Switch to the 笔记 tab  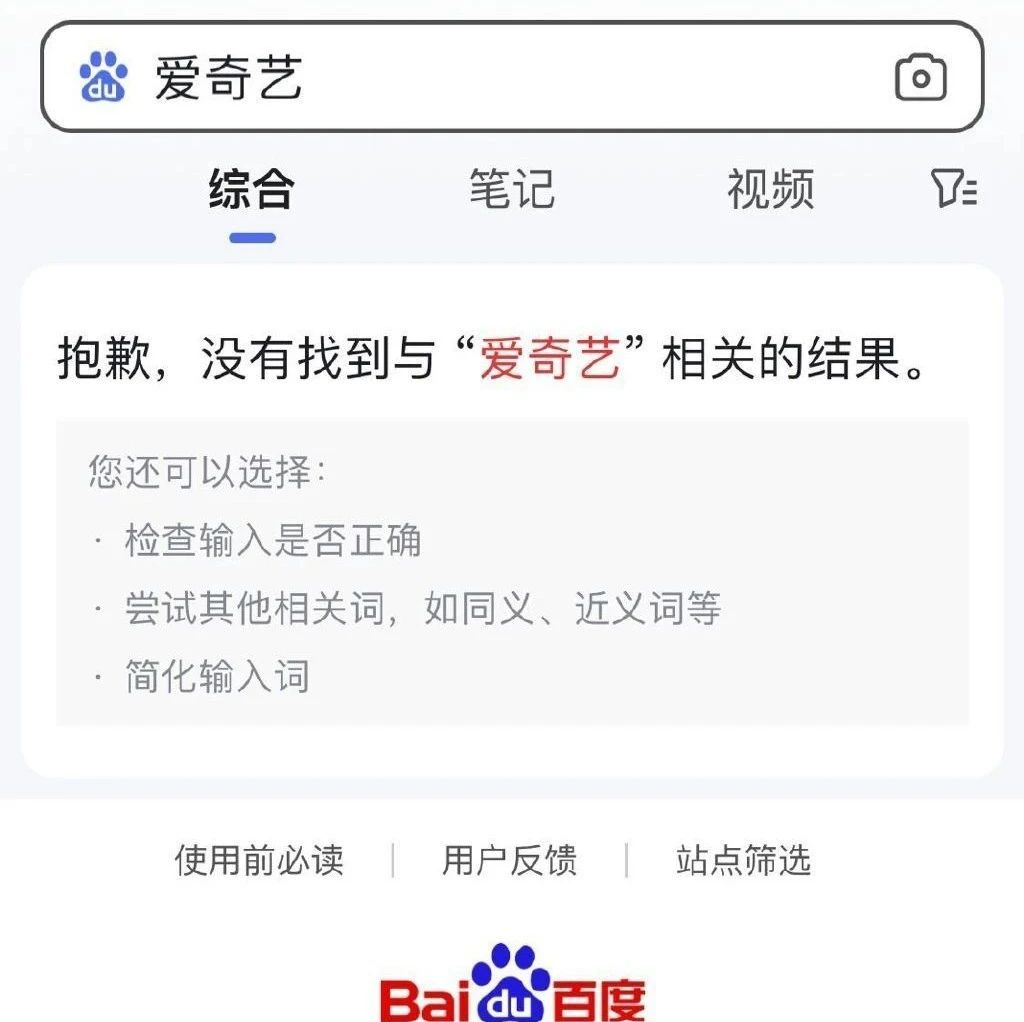click(x=512, y=189)
